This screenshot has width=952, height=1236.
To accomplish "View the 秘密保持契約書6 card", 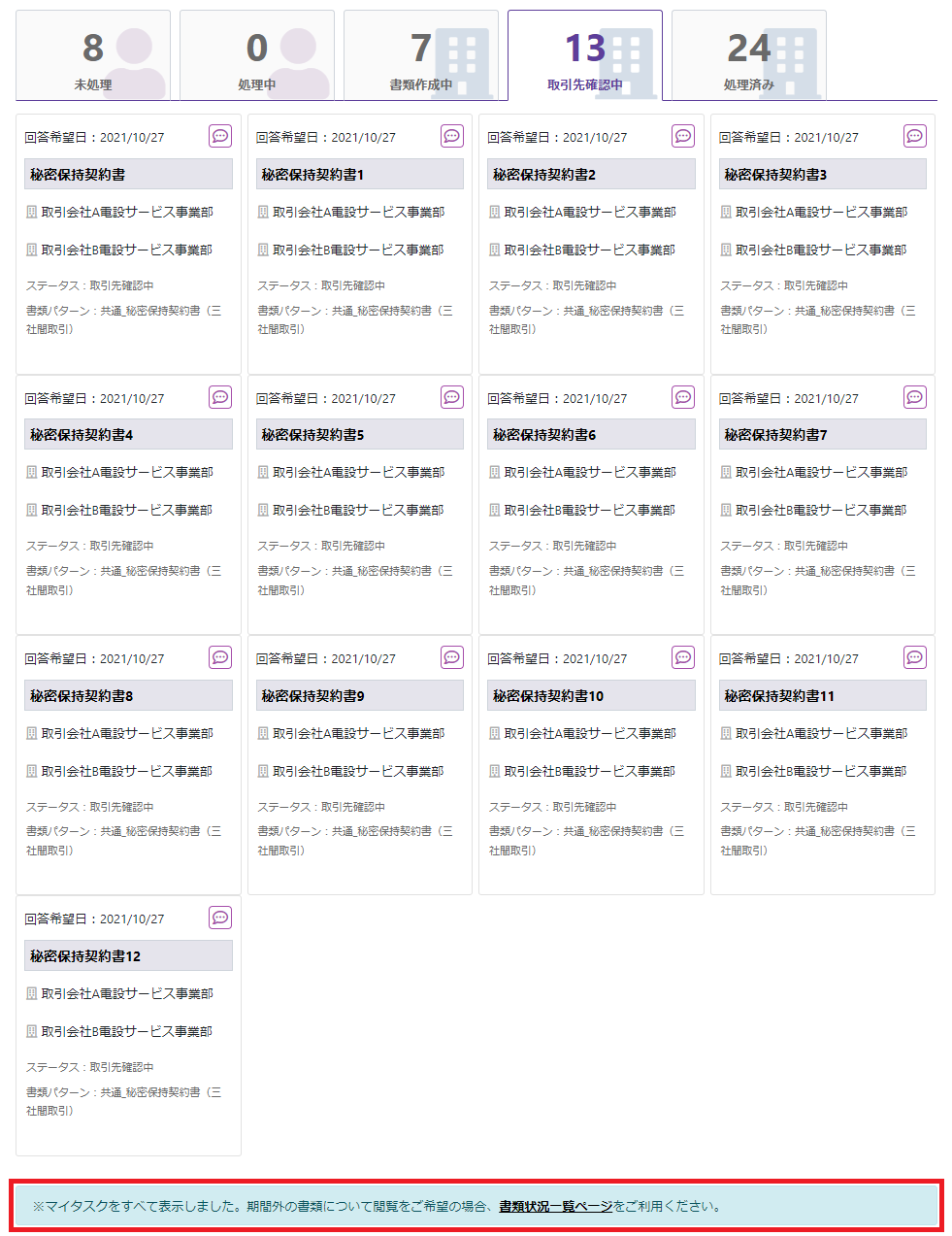I will [591, 435].
